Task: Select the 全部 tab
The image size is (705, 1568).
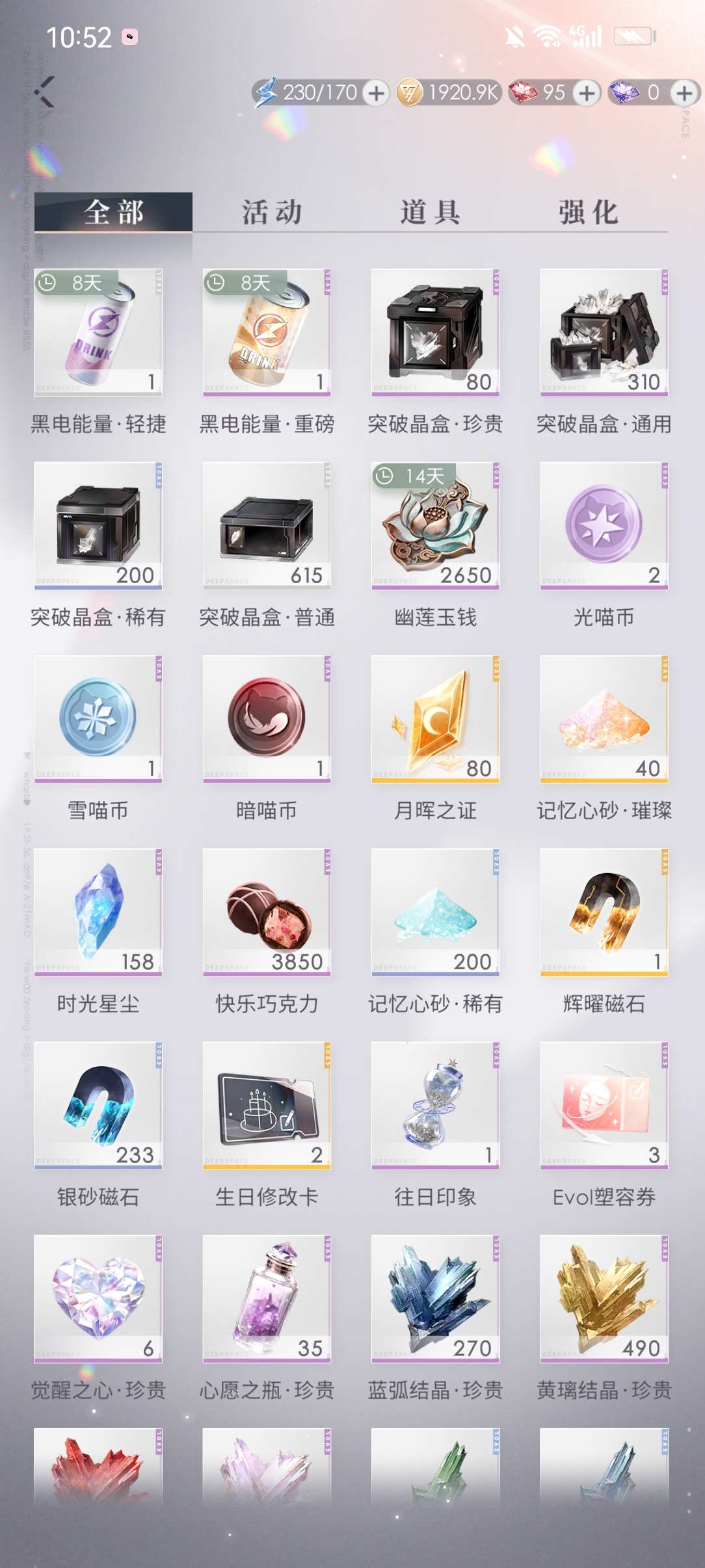Action: [113, 212]
